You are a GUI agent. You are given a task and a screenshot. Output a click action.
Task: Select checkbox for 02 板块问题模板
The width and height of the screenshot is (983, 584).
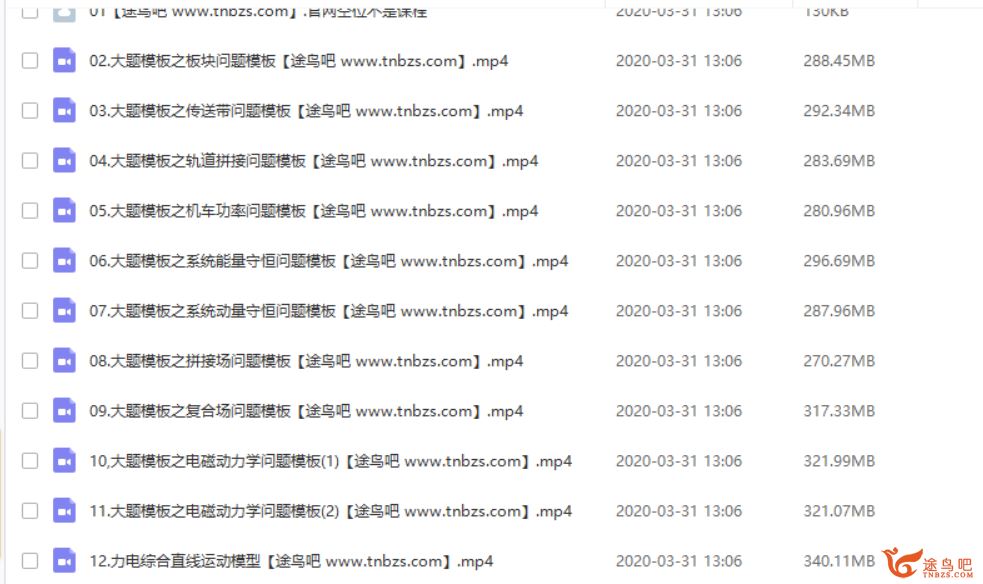[x=30, y=61]
